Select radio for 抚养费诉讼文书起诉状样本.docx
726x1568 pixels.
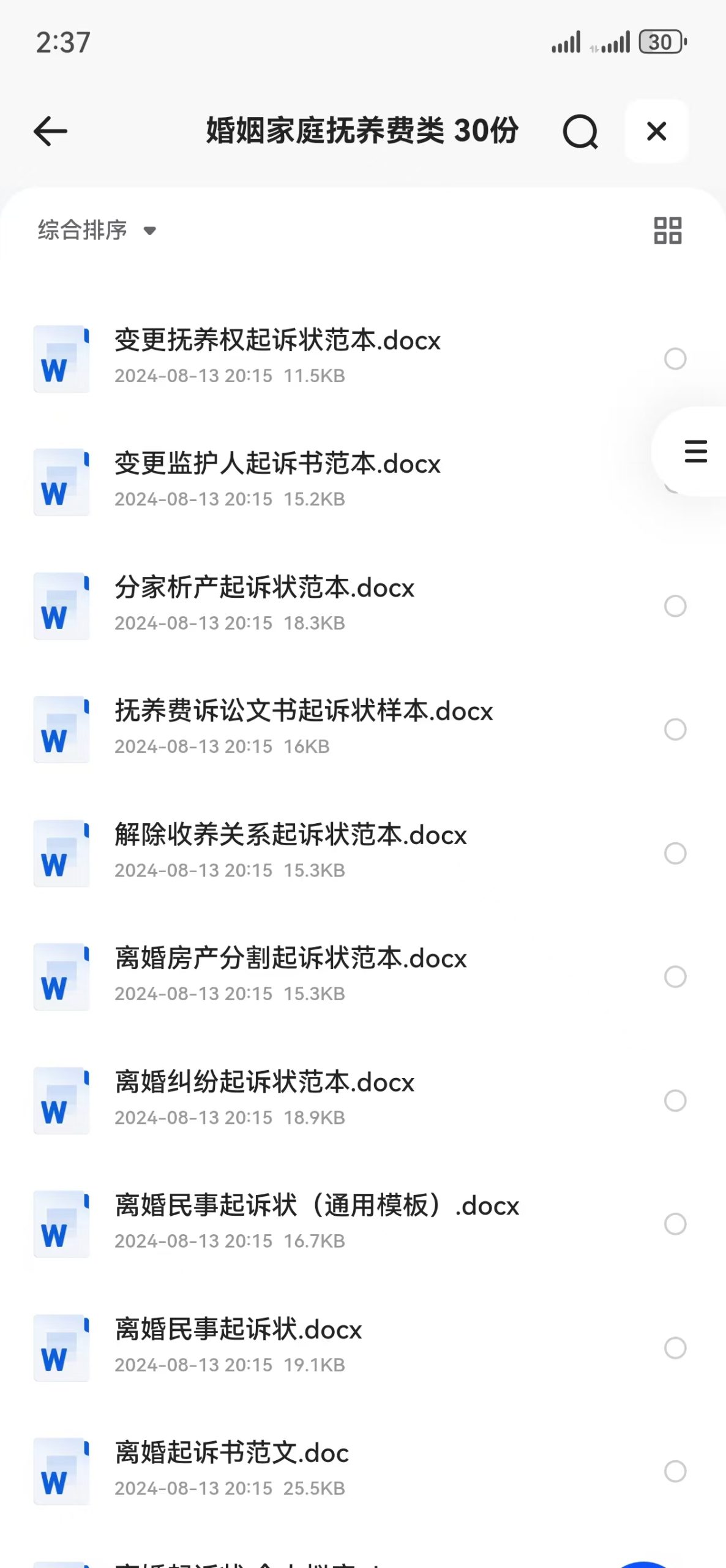675,729
